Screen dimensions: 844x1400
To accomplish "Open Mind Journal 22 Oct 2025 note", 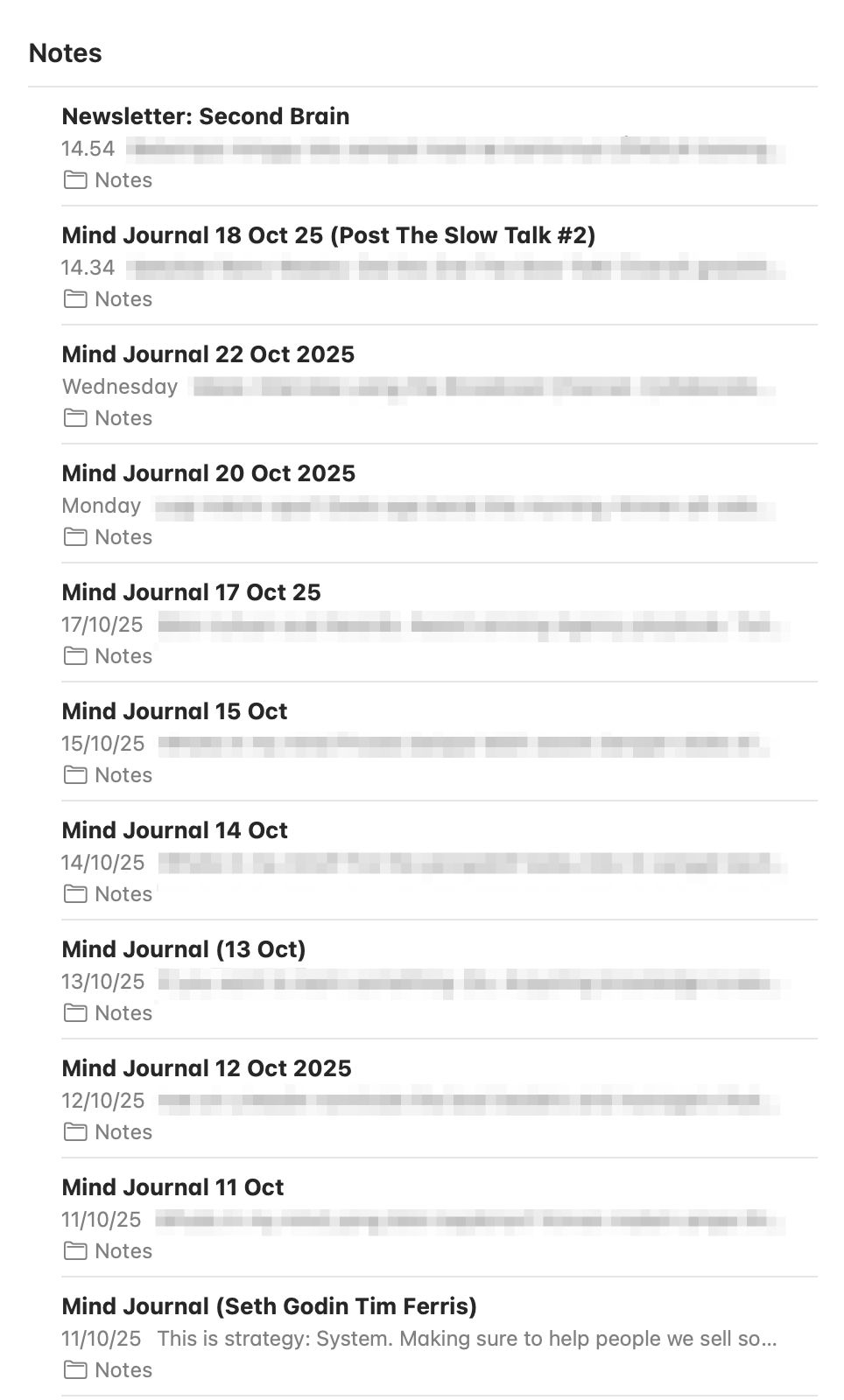I will point(208,354).
